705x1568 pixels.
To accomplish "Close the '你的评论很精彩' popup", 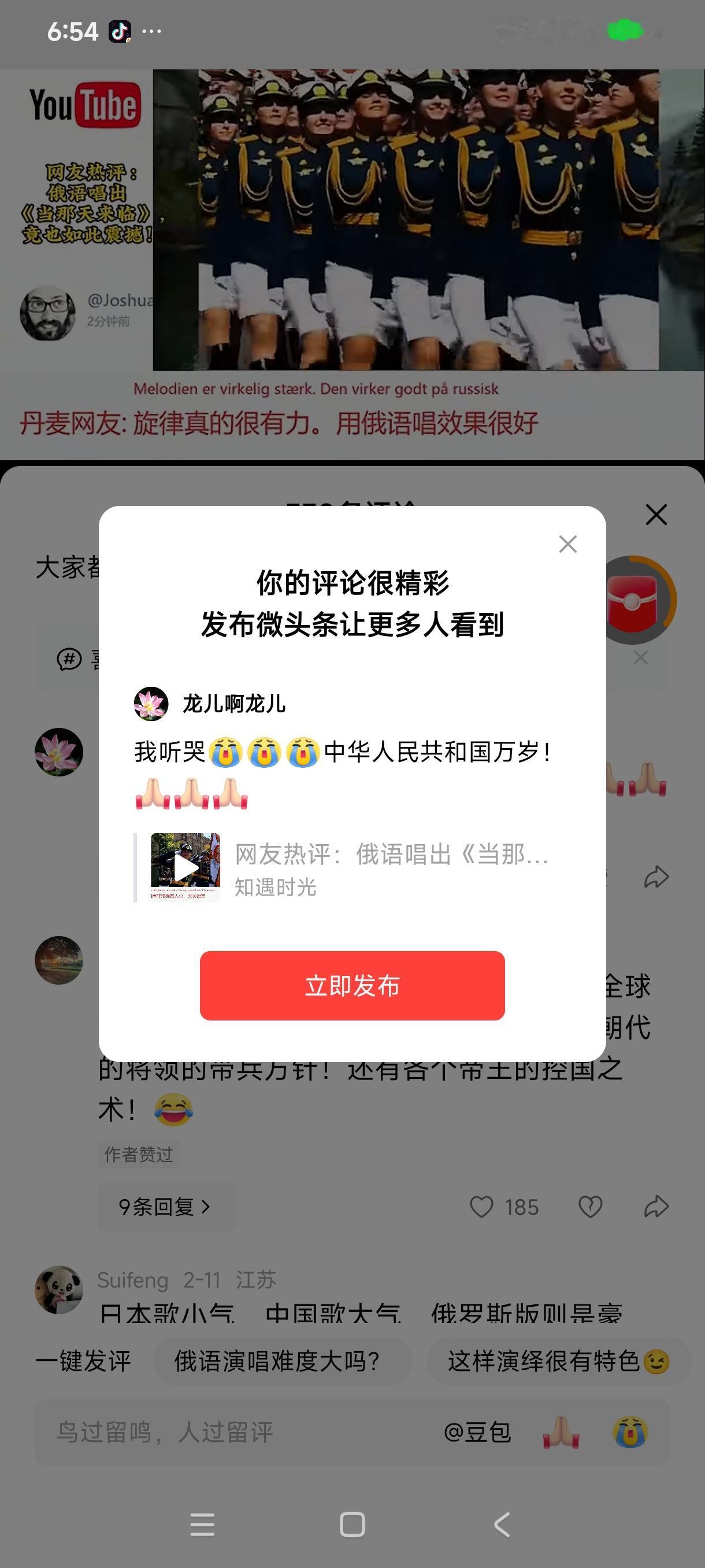I will [567, 544].
